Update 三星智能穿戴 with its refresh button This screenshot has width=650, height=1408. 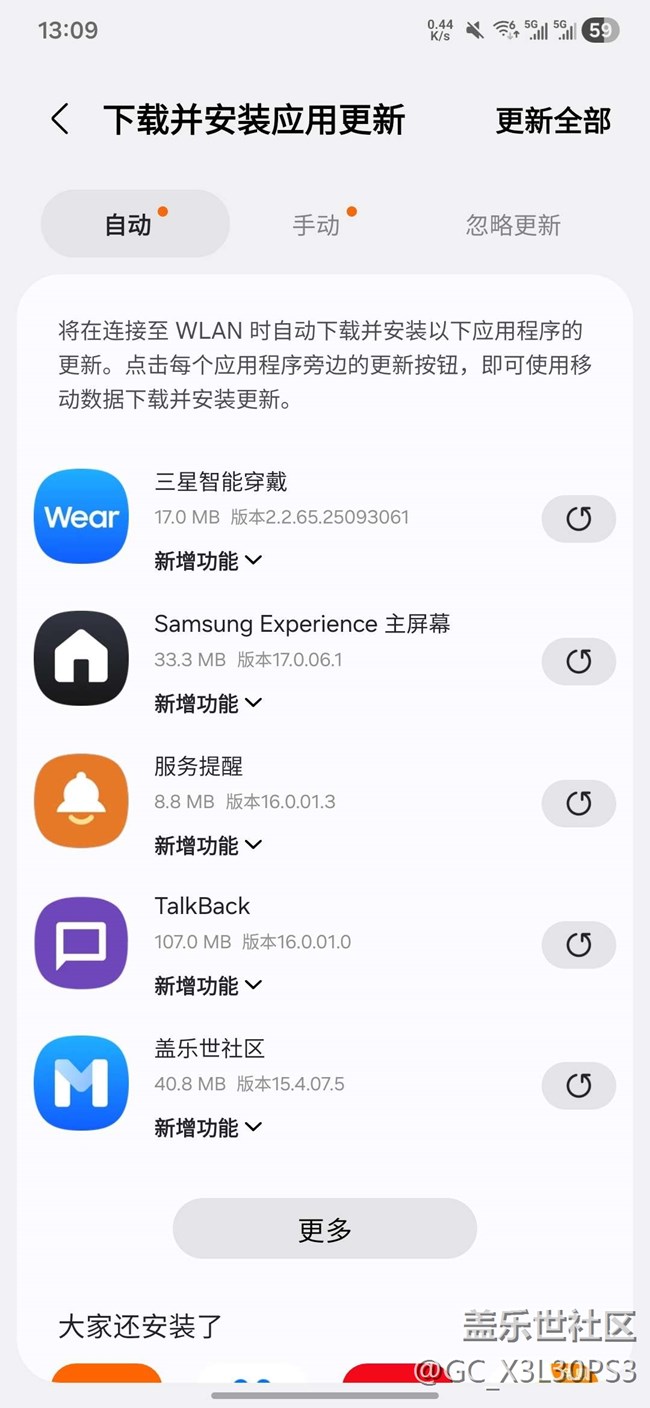578,518
